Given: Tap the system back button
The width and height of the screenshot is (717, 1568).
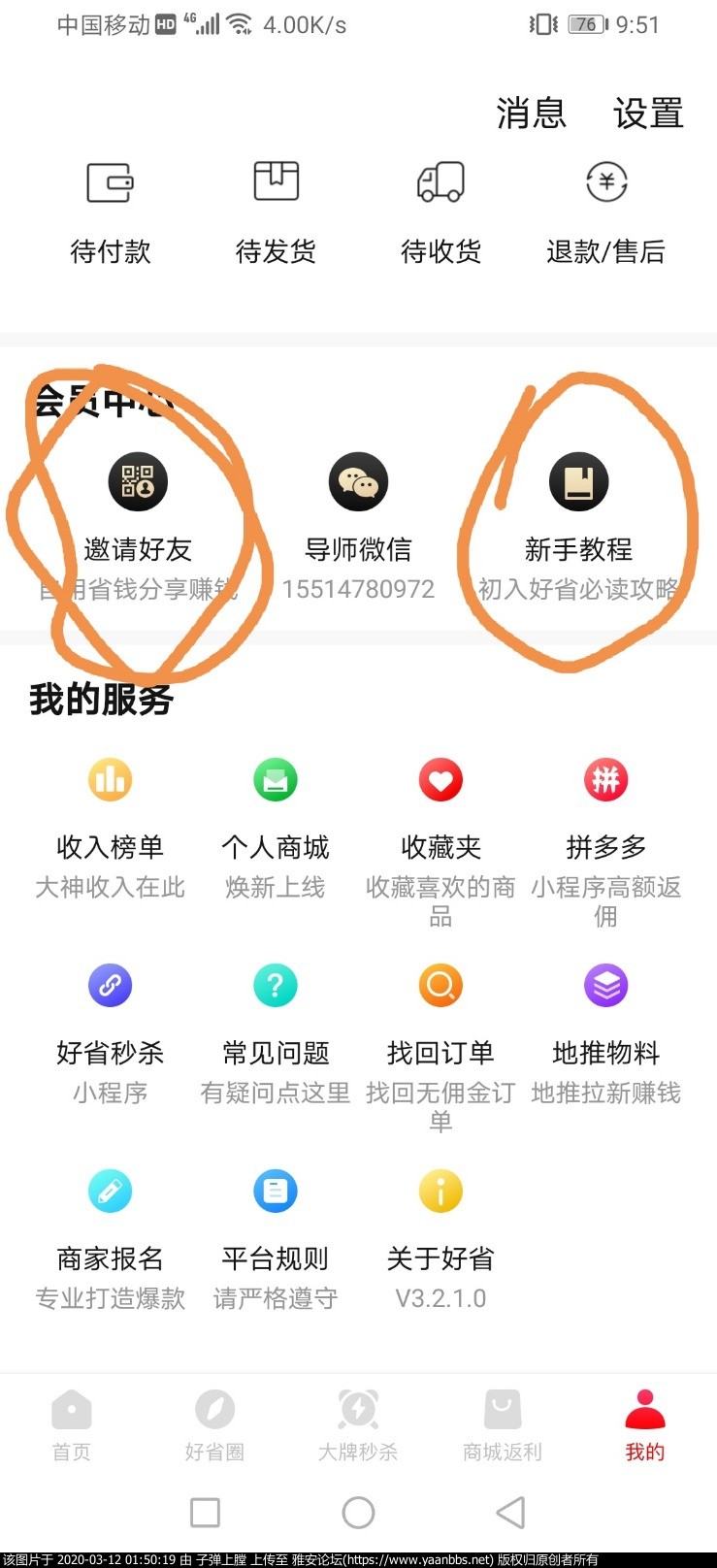Looking at the screenshot, I should [510, 1512].
